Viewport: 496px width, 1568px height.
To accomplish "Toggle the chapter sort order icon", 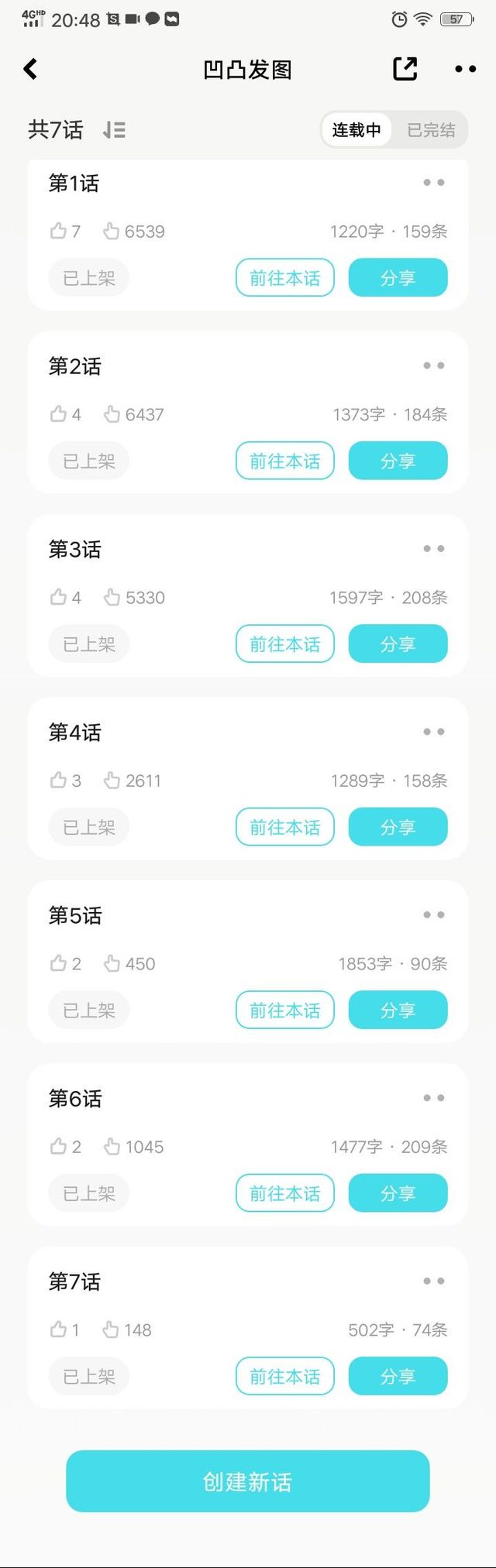I will tap(114, 130).
